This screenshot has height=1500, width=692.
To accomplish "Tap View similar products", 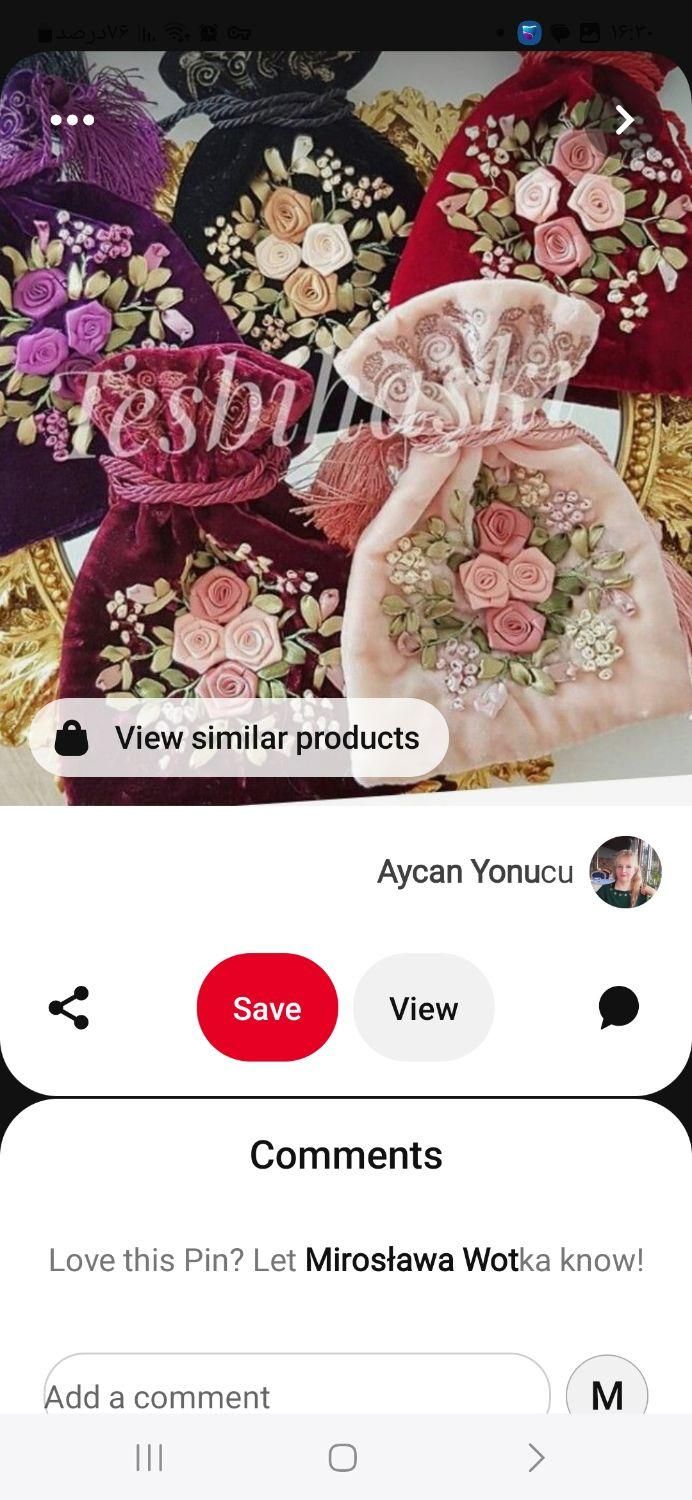I will [239, 738].
